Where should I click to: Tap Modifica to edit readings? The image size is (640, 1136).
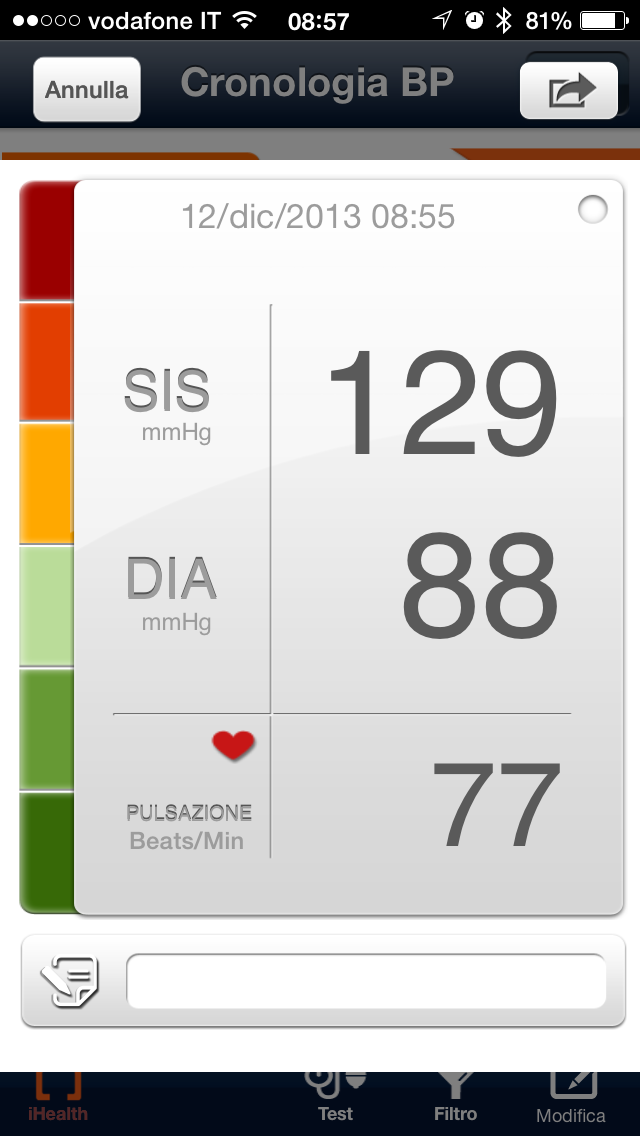click(571, 1100)
